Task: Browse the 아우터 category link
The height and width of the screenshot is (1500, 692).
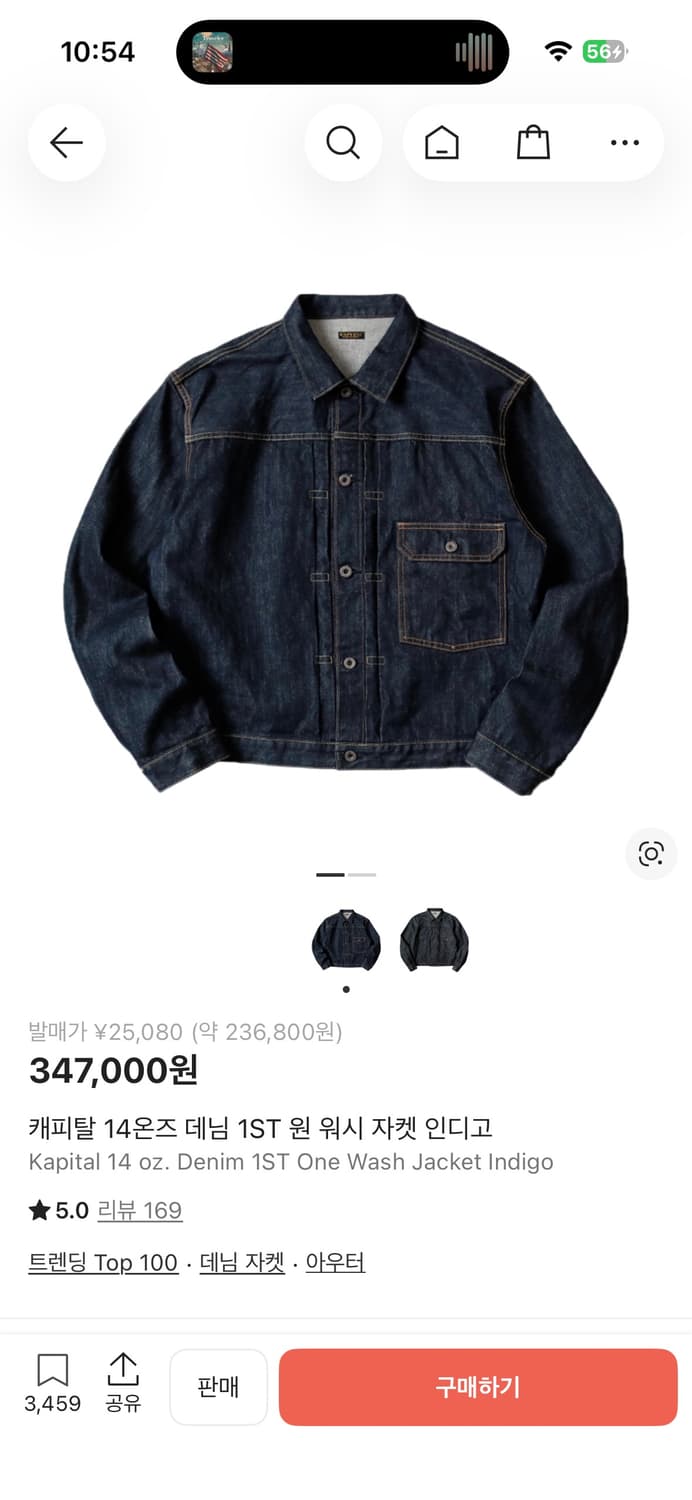Action: [335, 1263]
